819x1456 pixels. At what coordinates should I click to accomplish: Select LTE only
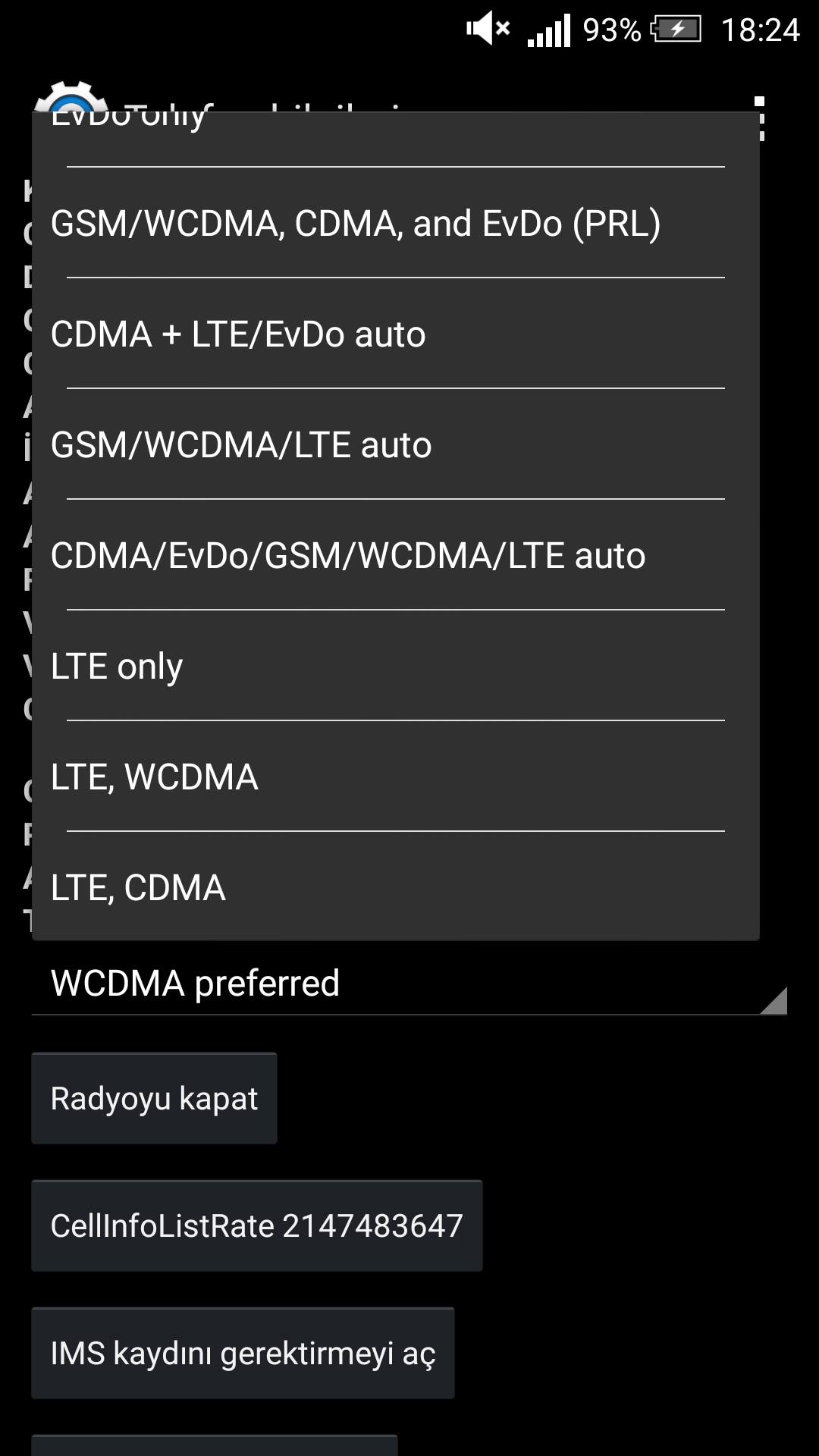pyautogui.click(x=395, y=666)
